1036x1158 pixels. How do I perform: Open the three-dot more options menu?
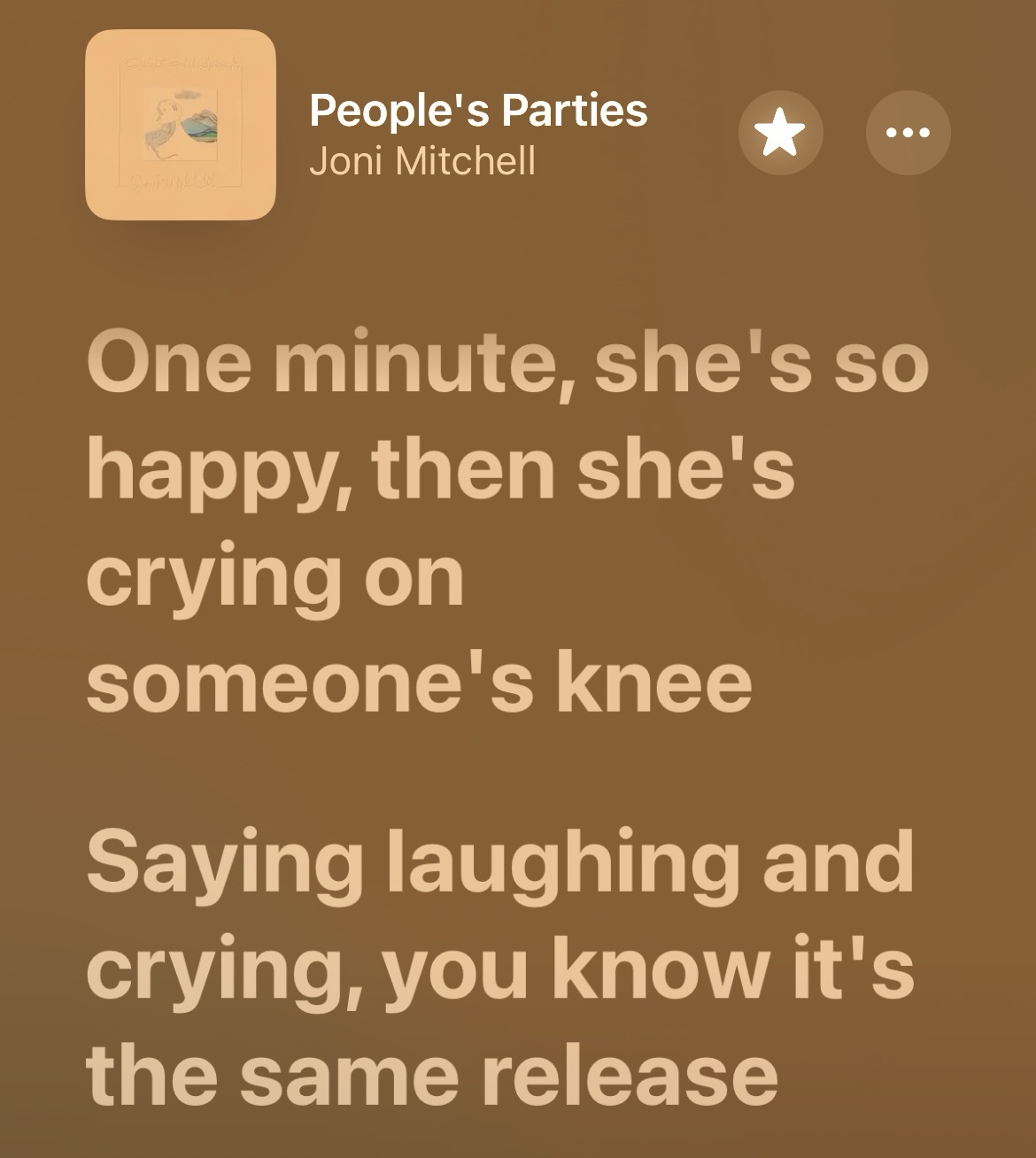pyautogui.click(x=908, y=133)
